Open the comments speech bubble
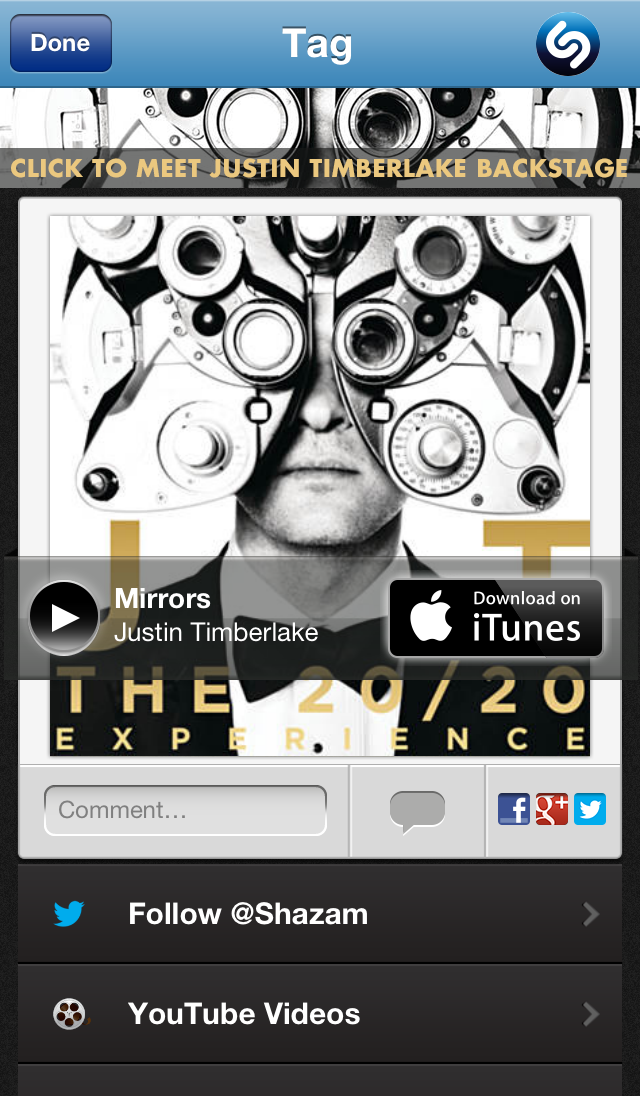 tap(417, 810)
